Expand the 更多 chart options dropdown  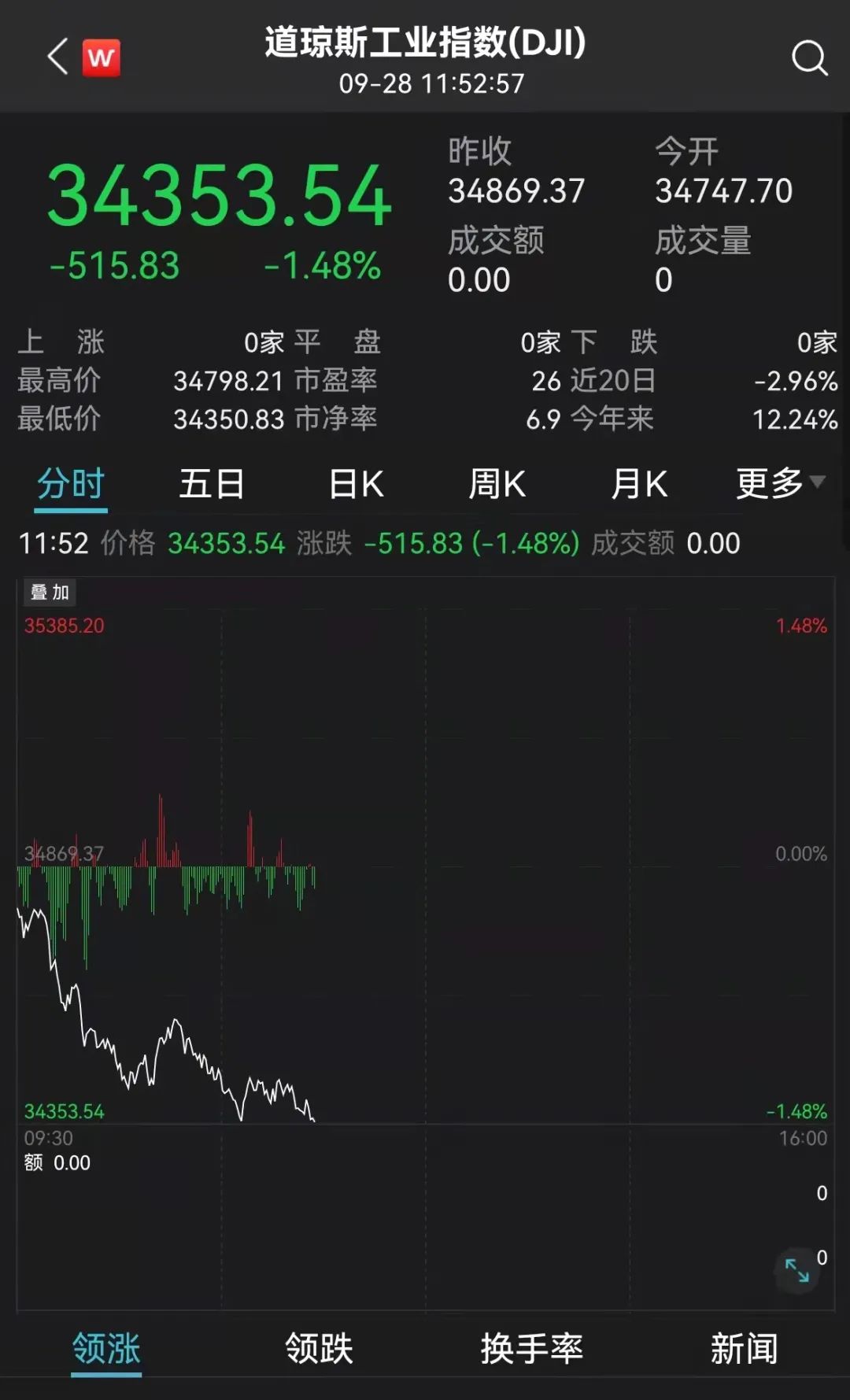[779, 483]
